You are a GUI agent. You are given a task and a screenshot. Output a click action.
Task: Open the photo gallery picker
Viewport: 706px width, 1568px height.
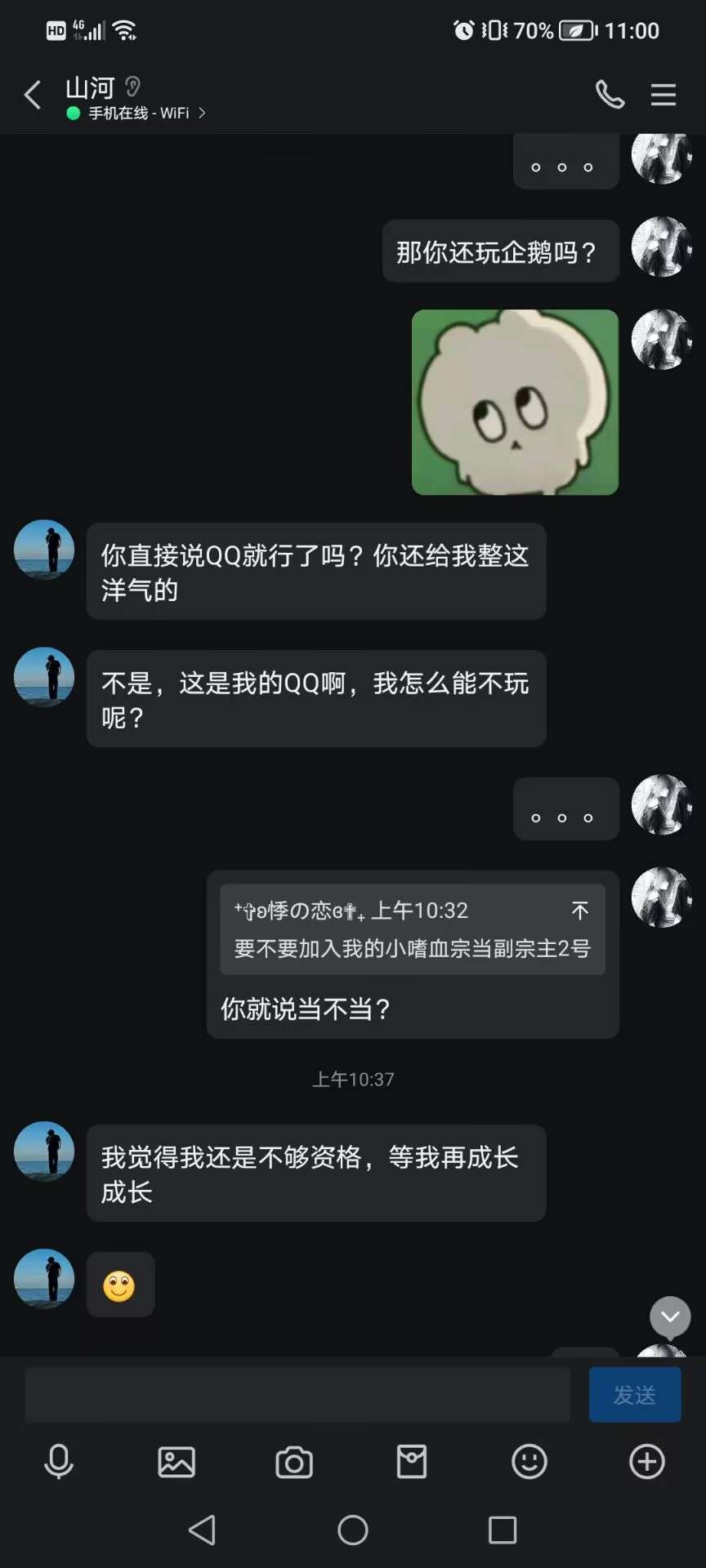pos(176,1462)
